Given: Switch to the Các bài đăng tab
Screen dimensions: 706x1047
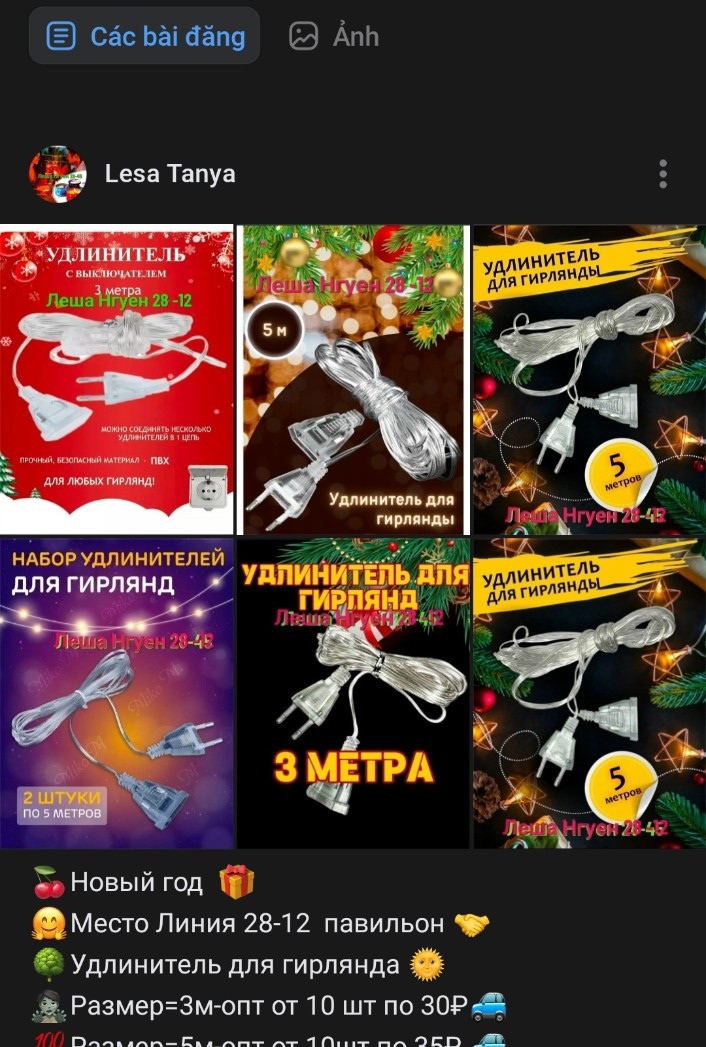Looking at the screenshot, I should coord(145,36).
